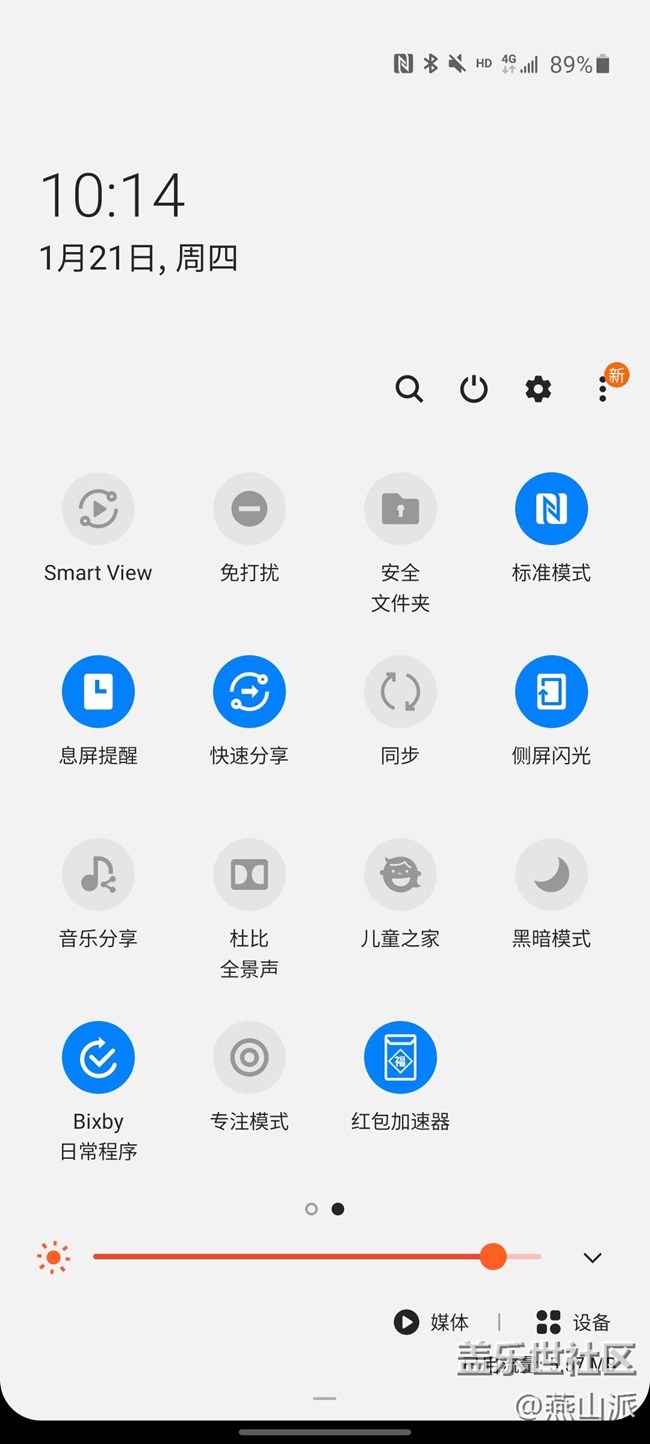The height and width of the screenshot is (1444, 650).
Task: Open the quick panel search
Action: tap(409, 388)
